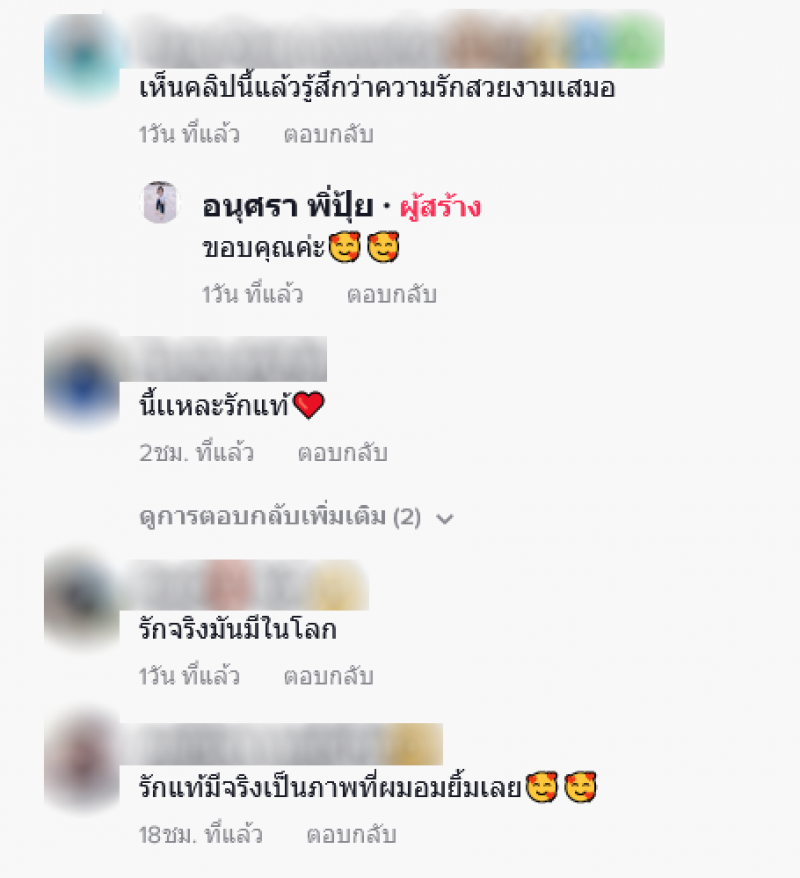The width and height of the screenshot is (800, 878).
Task: Reply to comment "เห็นคลิปนี้แล้วรู้สึกว่าความรักสวยงามเสมอ"
Action: point(328,134)
